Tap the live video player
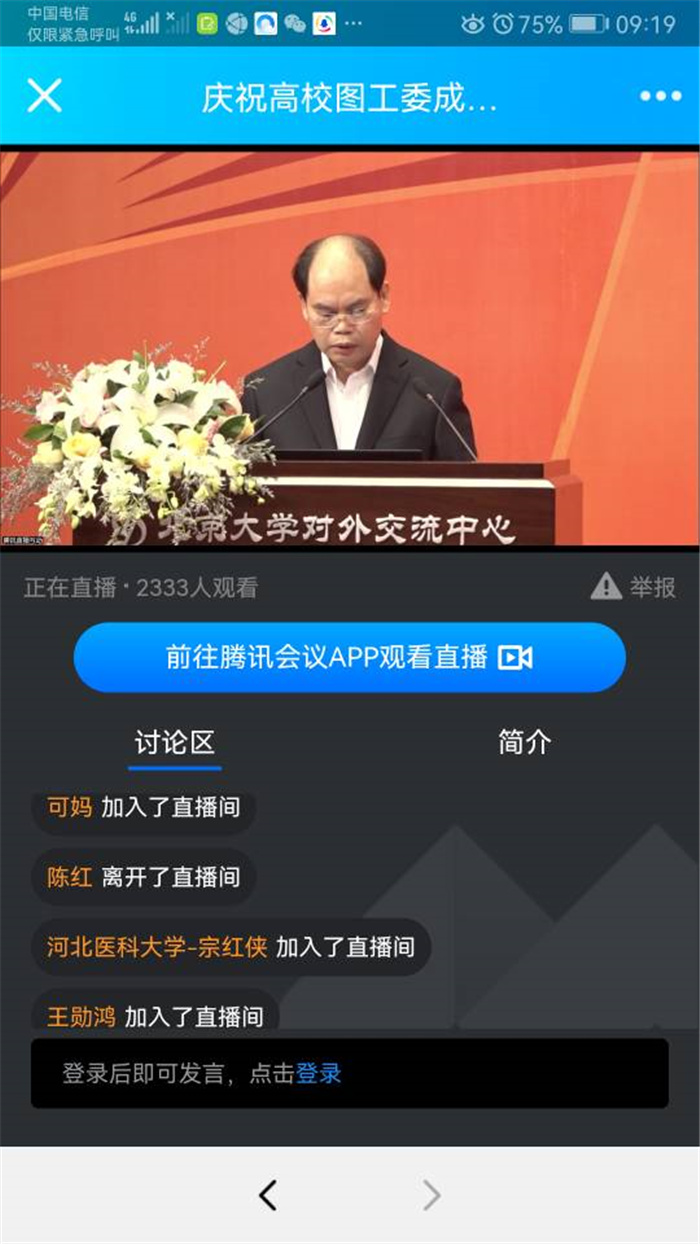The height and width of the screenshot is (1244, 700). pyautogui.click(x=349, y=348)
